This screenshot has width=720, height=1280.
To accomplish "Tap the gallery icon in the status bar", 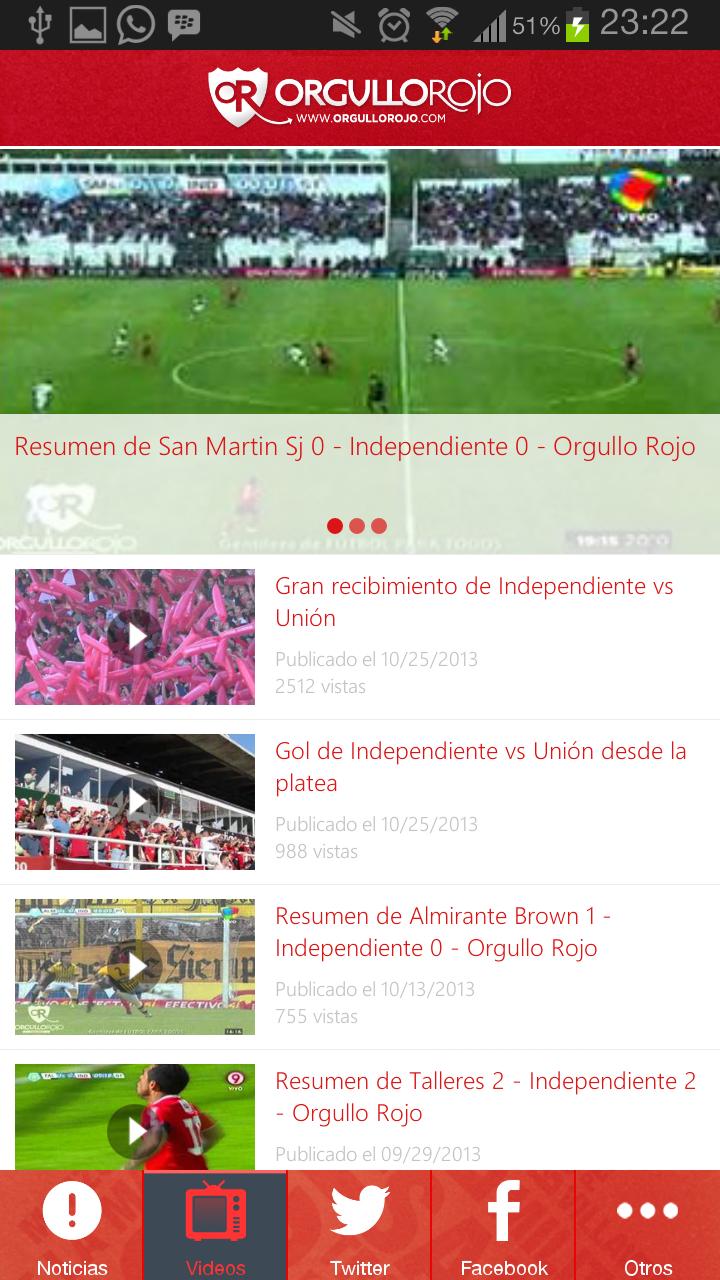I will [x=85, y=23].
